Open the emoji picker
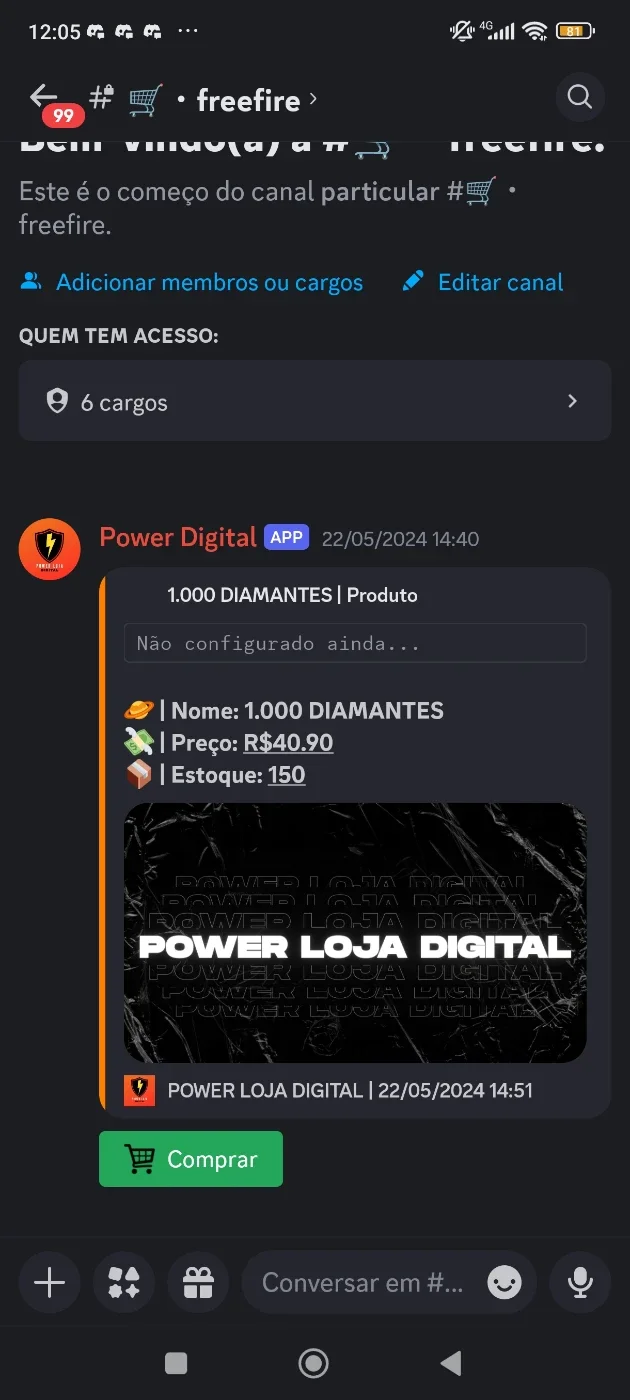Screen dimensions: 630x1400 [x=505, y=1283]
